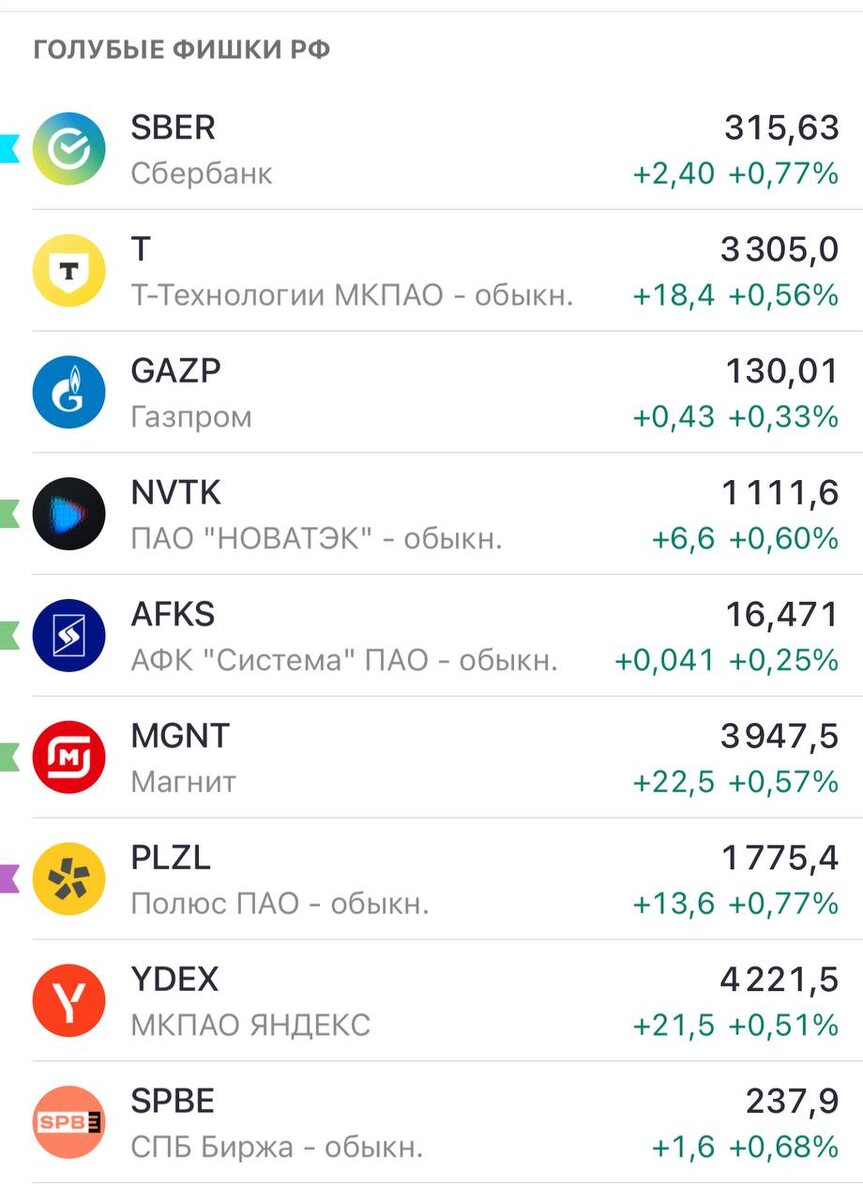
Task: Tap the MGNT Магнит row
Action: [432, 758]
